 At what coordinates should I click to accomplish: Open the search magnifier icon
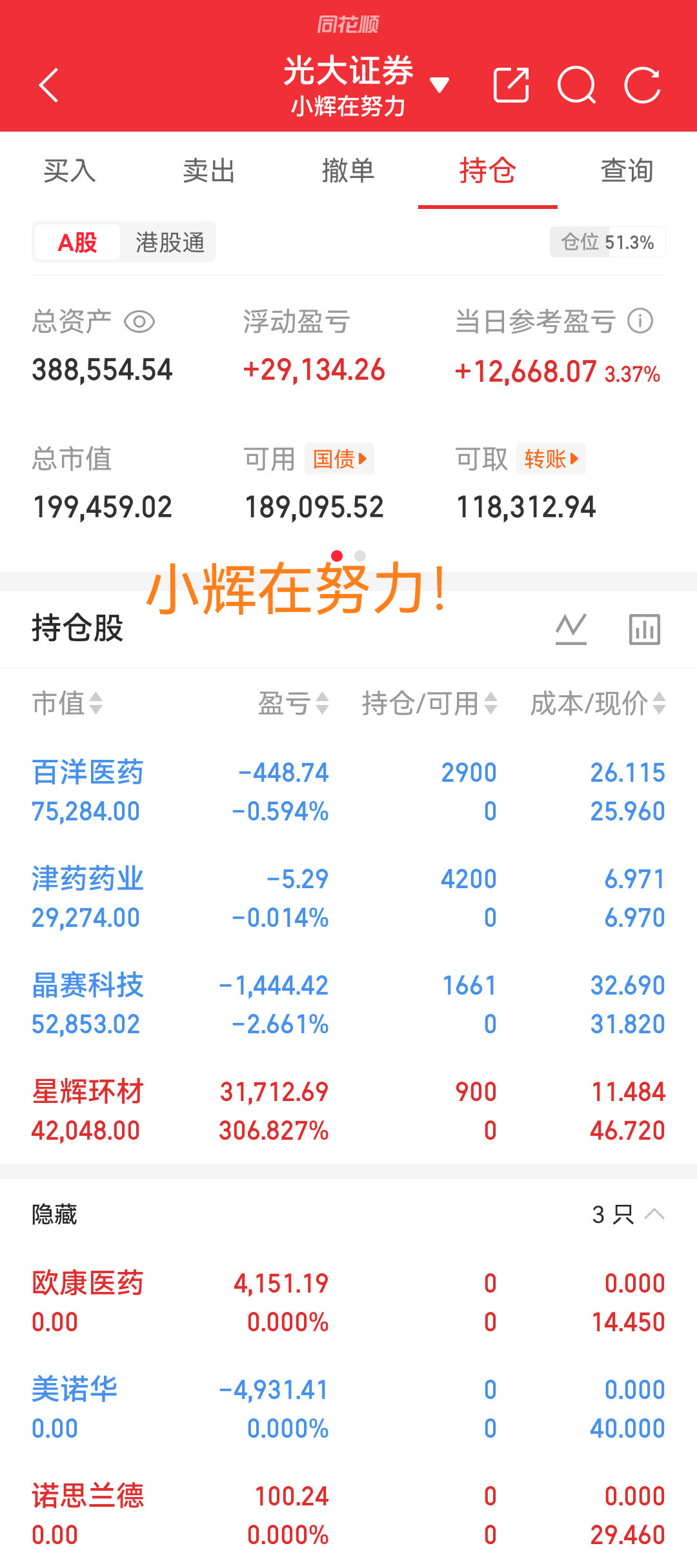(x=576, y=84)
